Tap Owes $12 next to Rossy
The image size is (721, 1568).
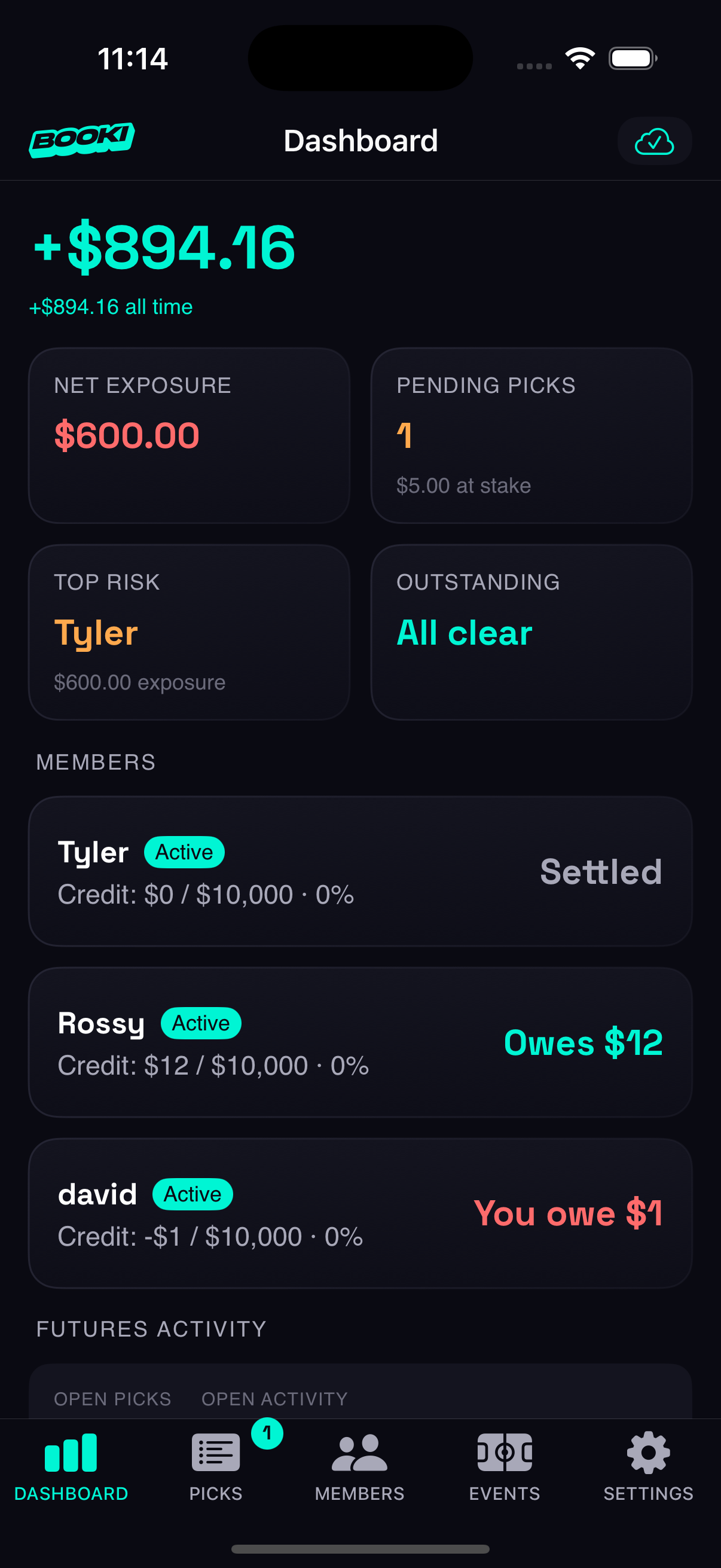click(x=583, y=1042)
